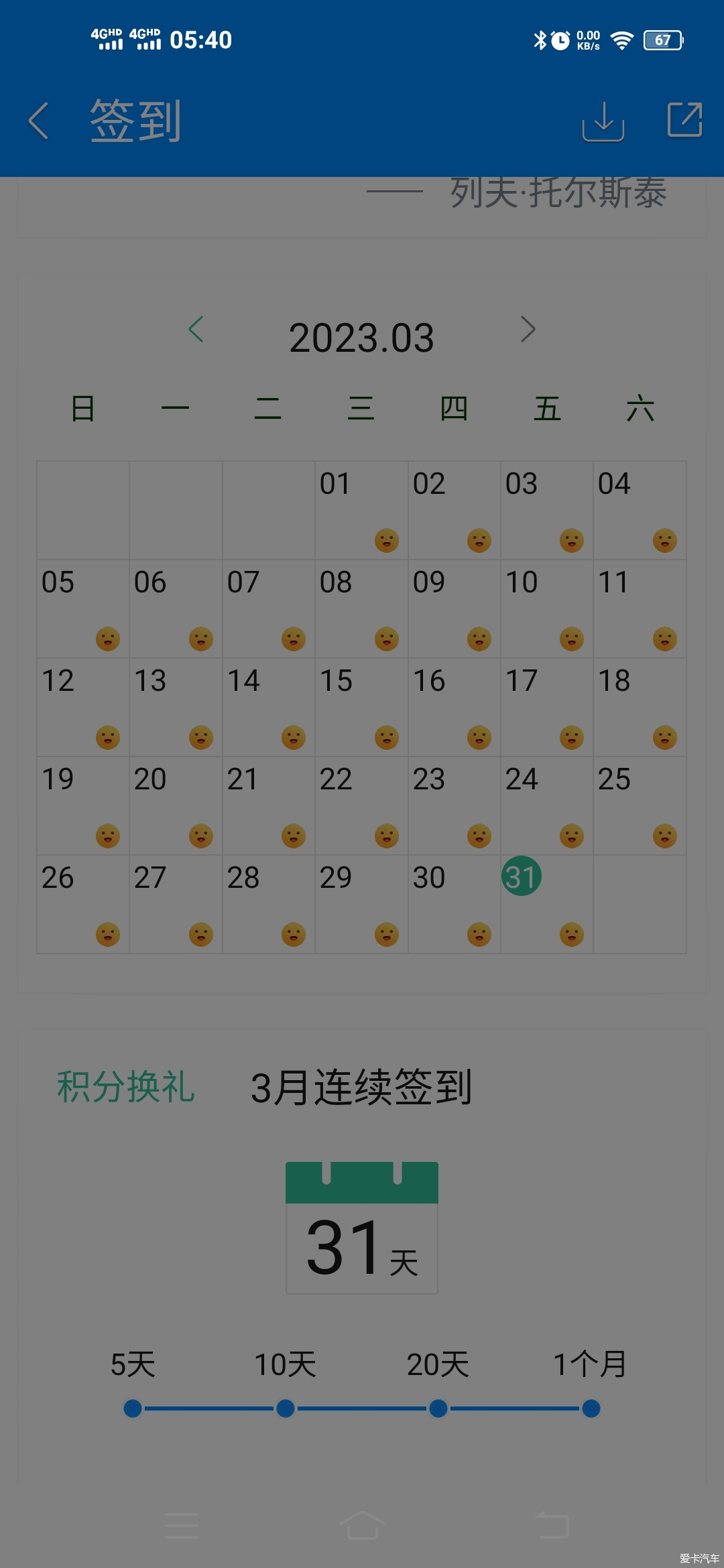Viewport: 724px width, 1568px height.
Task: Go to previous month in calendar
Action: pyautogui.click(x=196, y=329)
